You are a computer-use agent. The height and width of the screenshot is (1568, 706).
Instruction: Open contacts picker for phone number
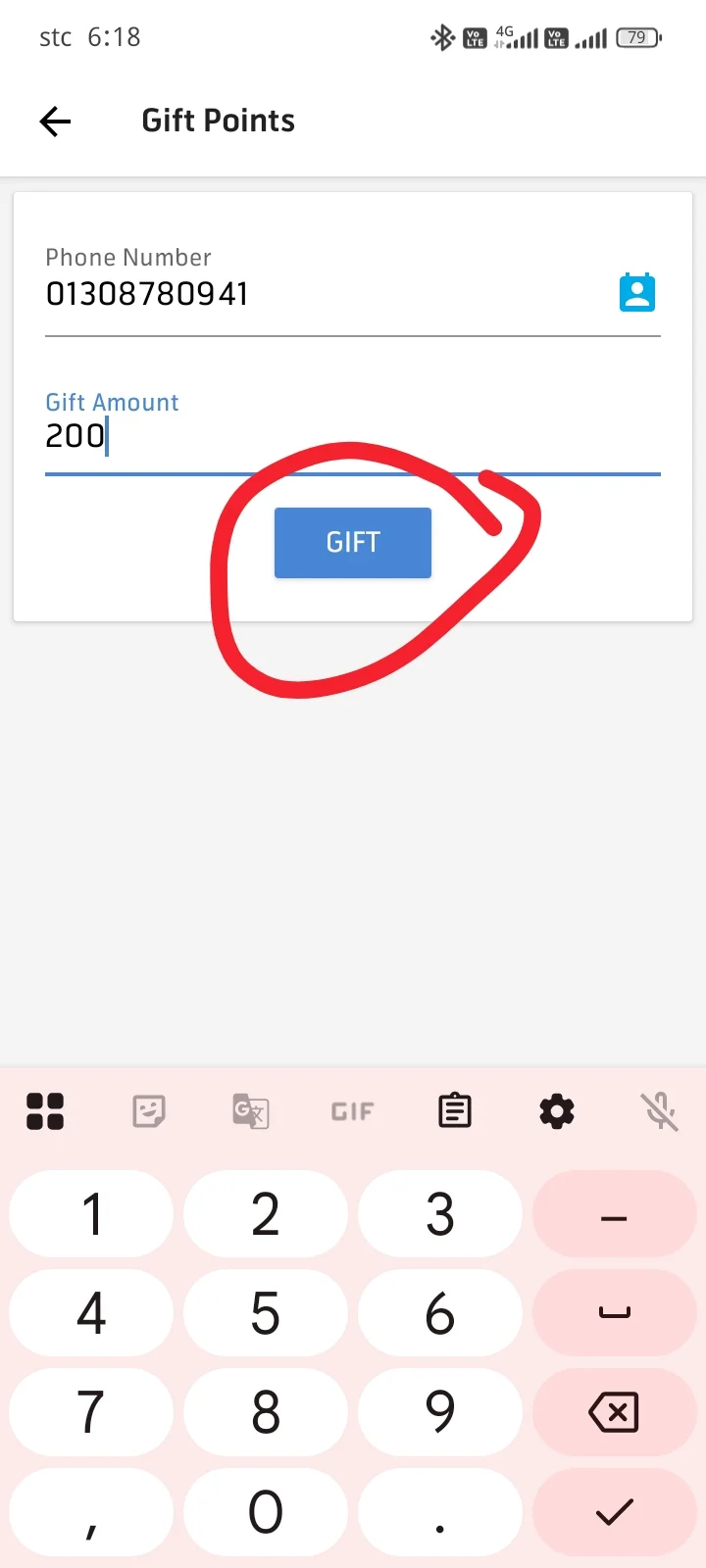[637, 292]
